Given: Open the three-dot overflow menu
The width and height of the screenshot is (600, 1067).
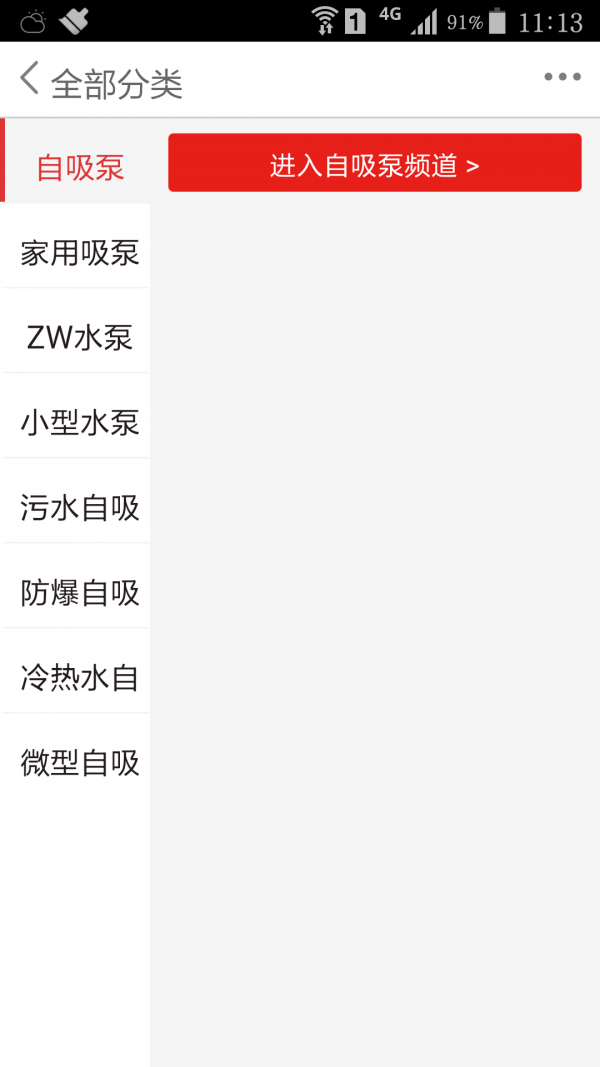Looking at the screenshot, I should [x=562, y=78].
